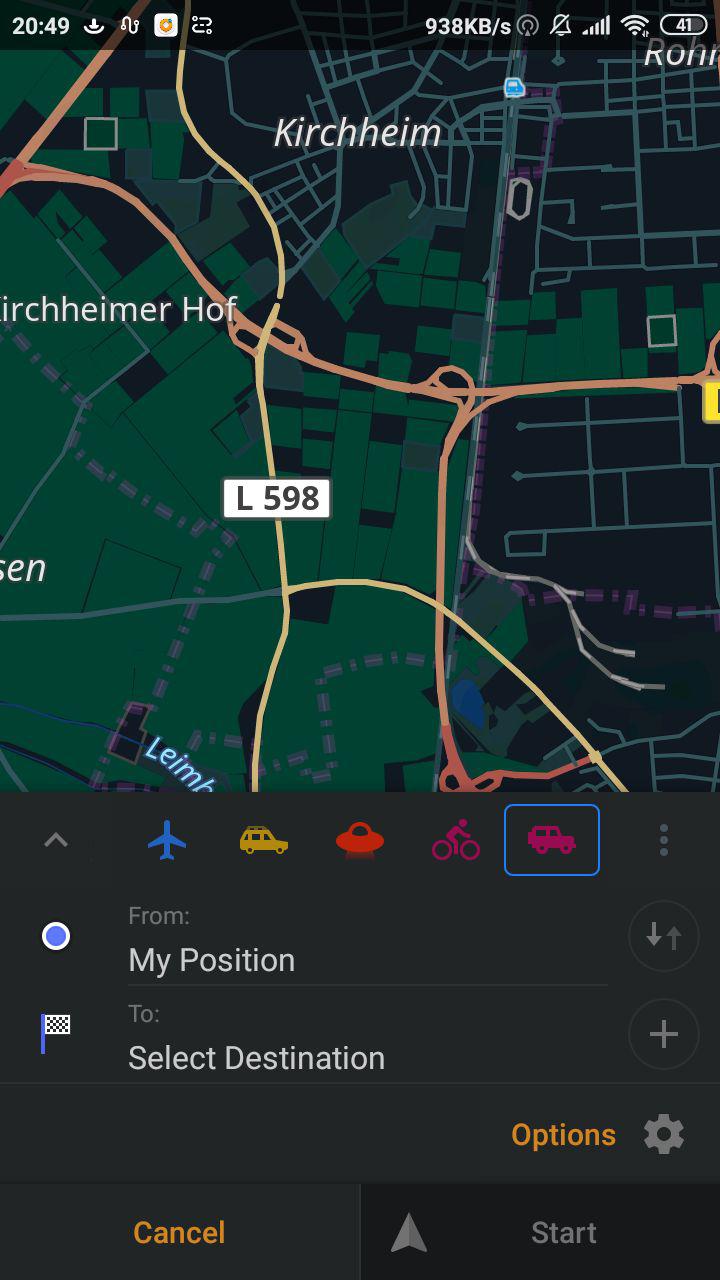The width and height of the screenshot is (720, 1280).
Task: Select the airplane routing profile
Action: (167, 841)
